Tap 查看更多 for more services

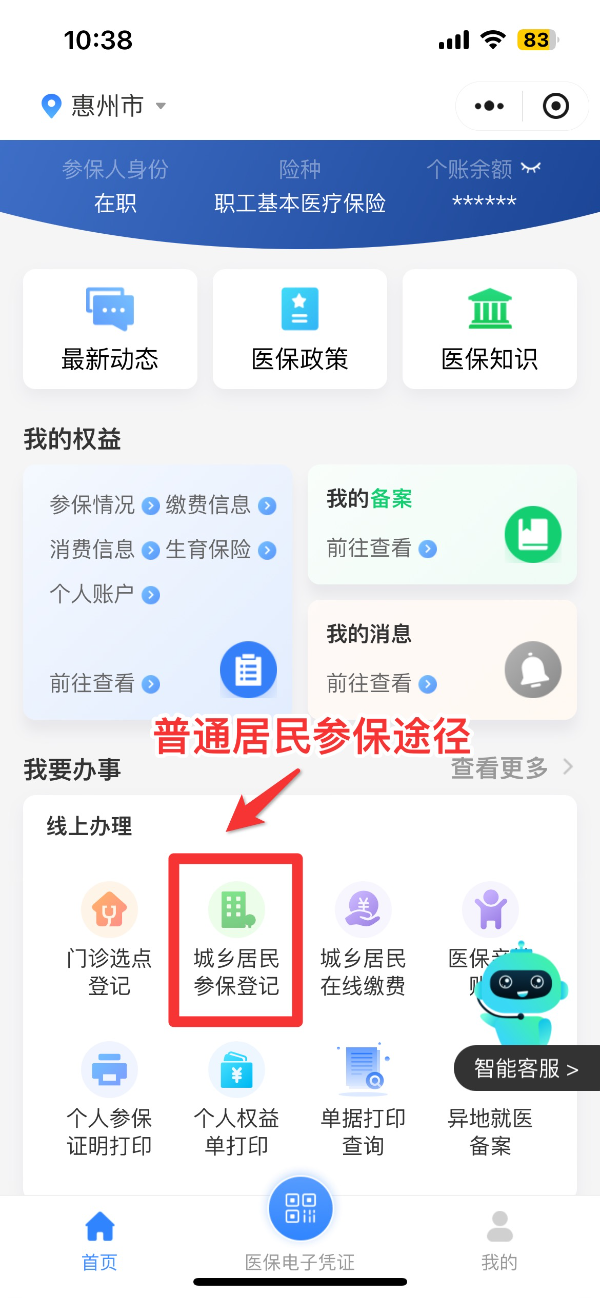click(512, 768)
